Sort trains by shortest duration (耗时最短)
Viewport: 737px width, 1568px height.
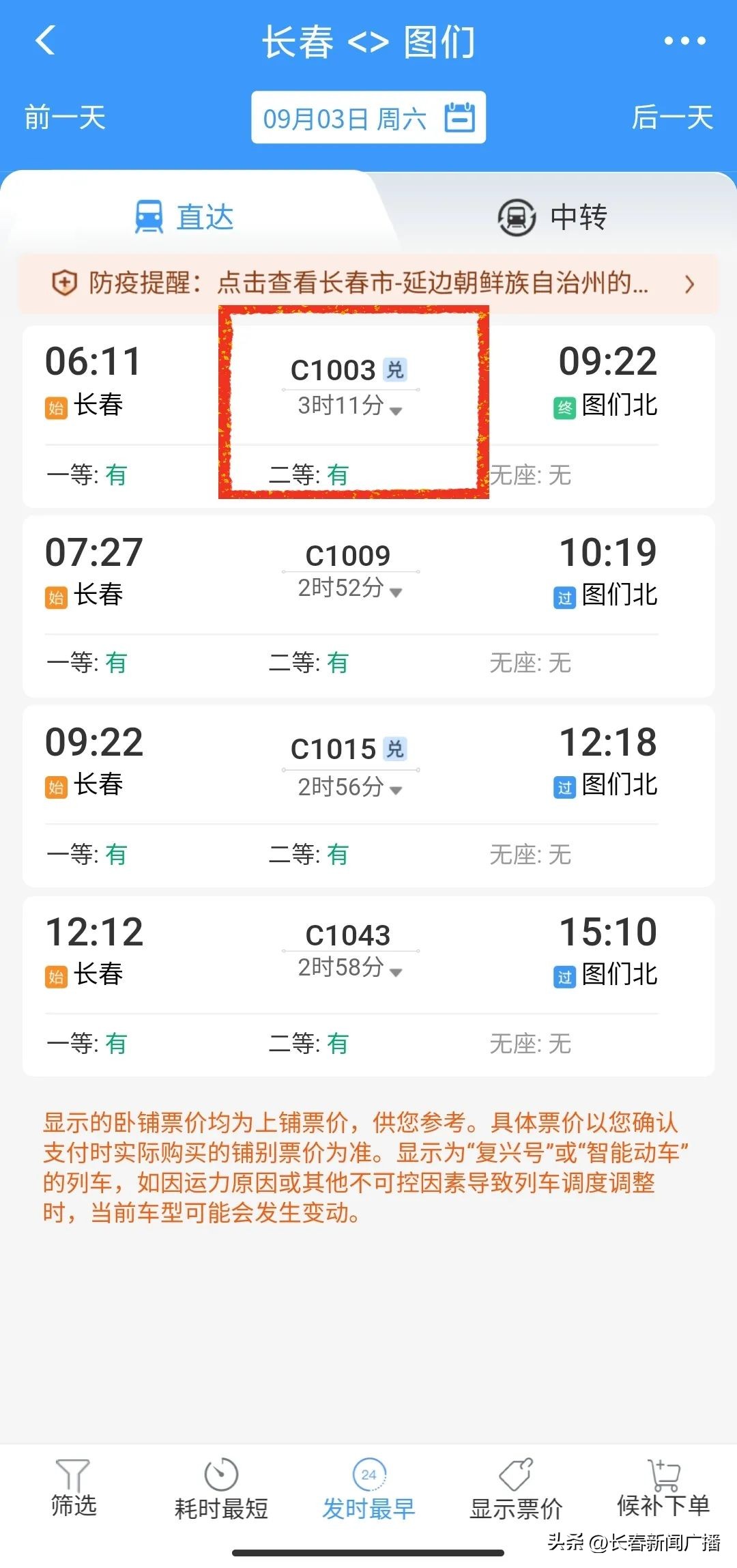click(220, 1505)
